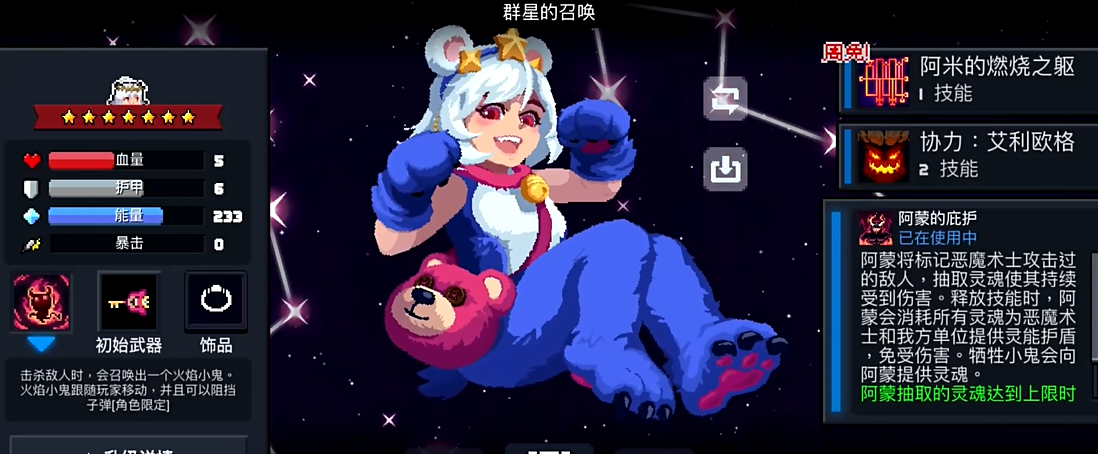The height and width of the screenshot is (454, 1098).
Task: Select skill 阿米的燃烧之躯
Action: tap(970, 80)
